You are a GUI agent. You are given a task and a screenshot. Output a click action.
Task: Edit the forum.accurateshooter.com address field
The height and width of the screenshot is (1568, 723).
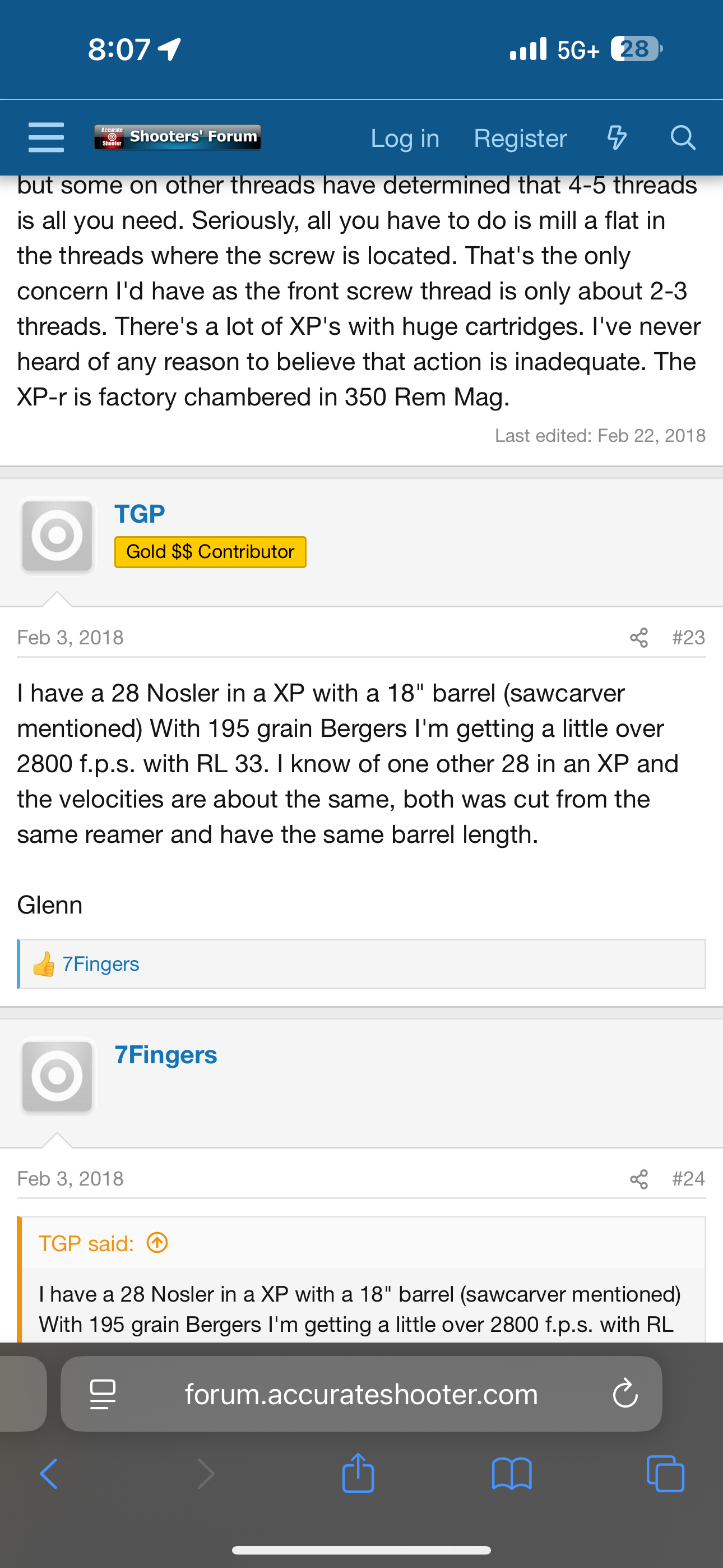pyautogui.click(x=361, y=1394)
